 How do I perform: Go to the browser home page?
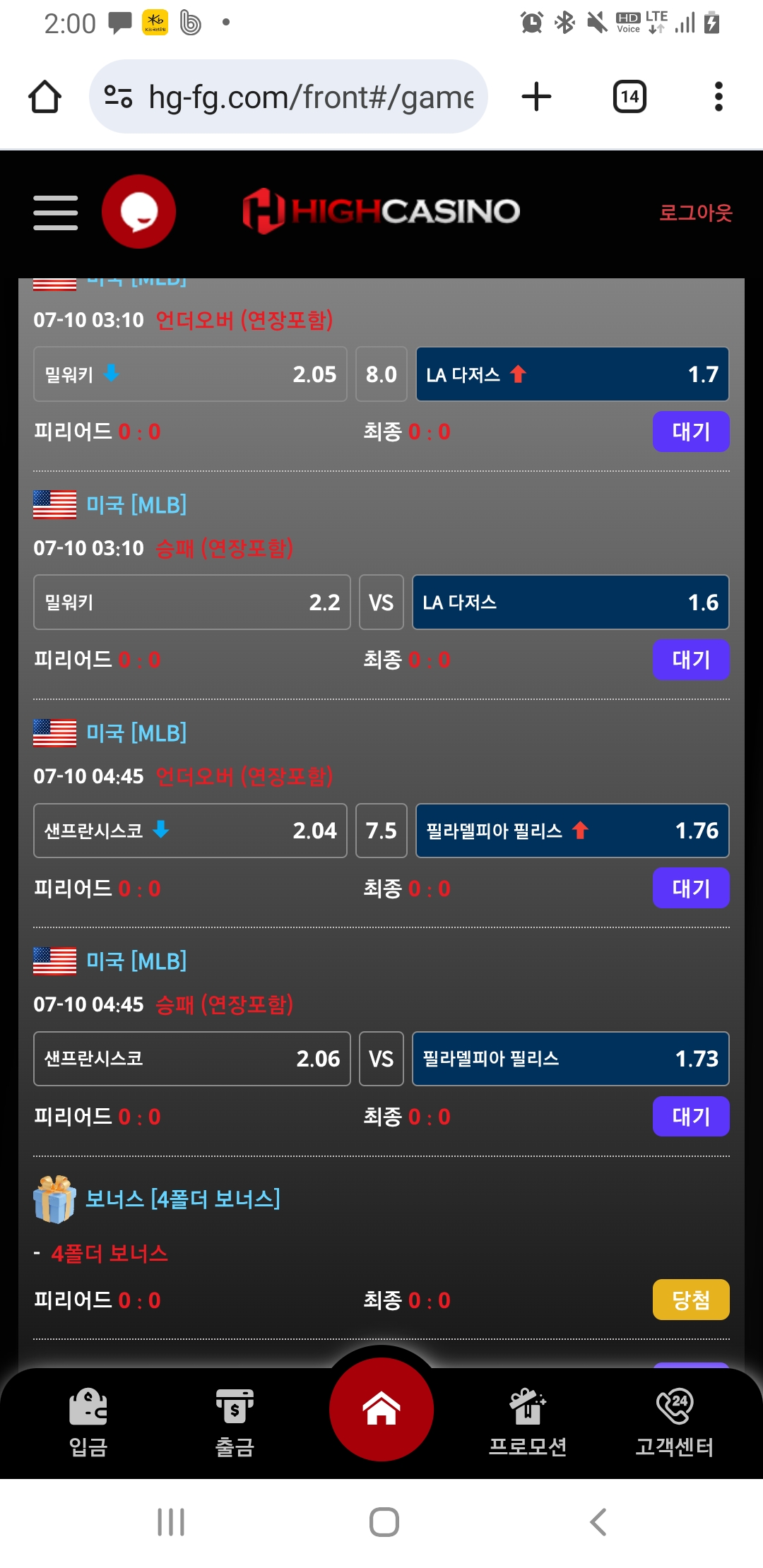tap(45, 97)
